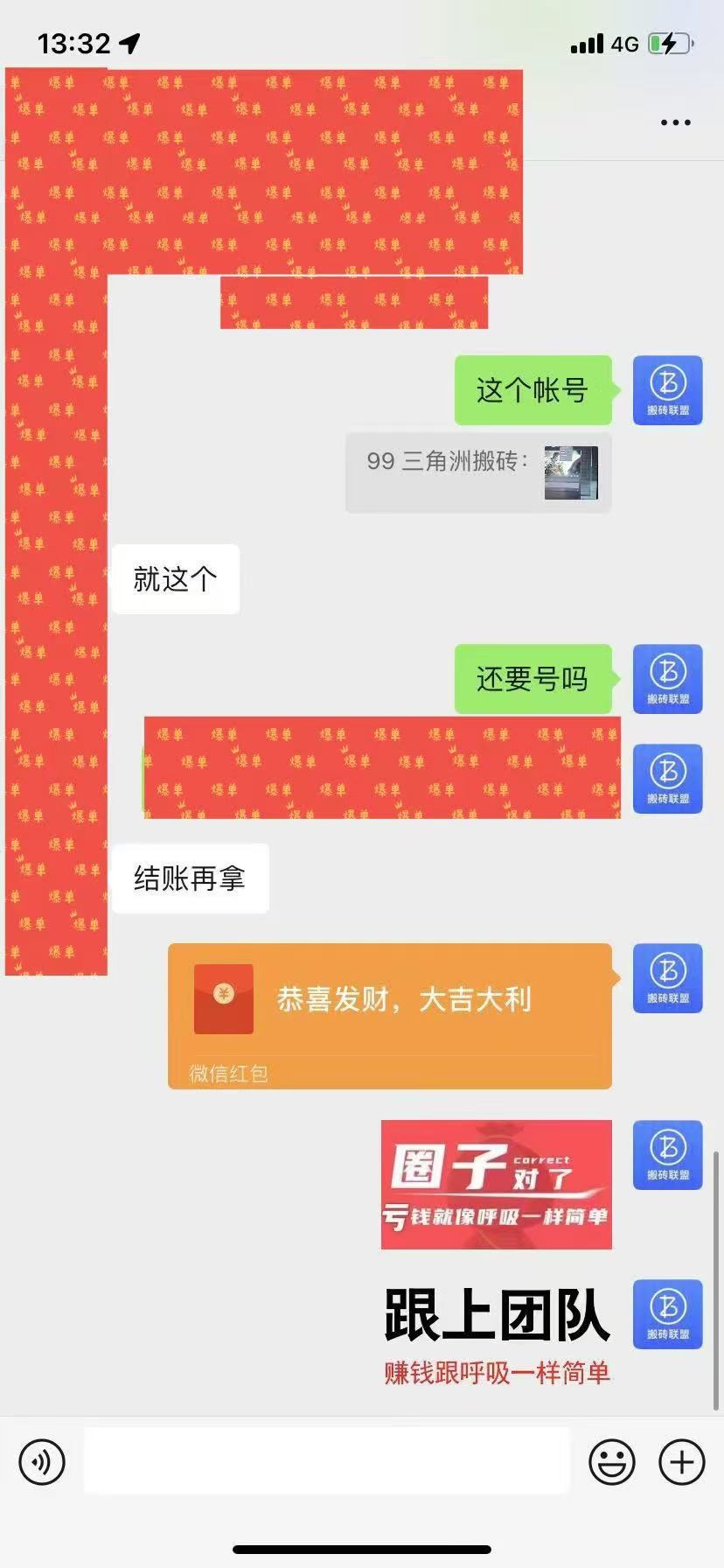Open the chat overflow menu
The width and height of the screenshot is (724, 1568).
675,122
